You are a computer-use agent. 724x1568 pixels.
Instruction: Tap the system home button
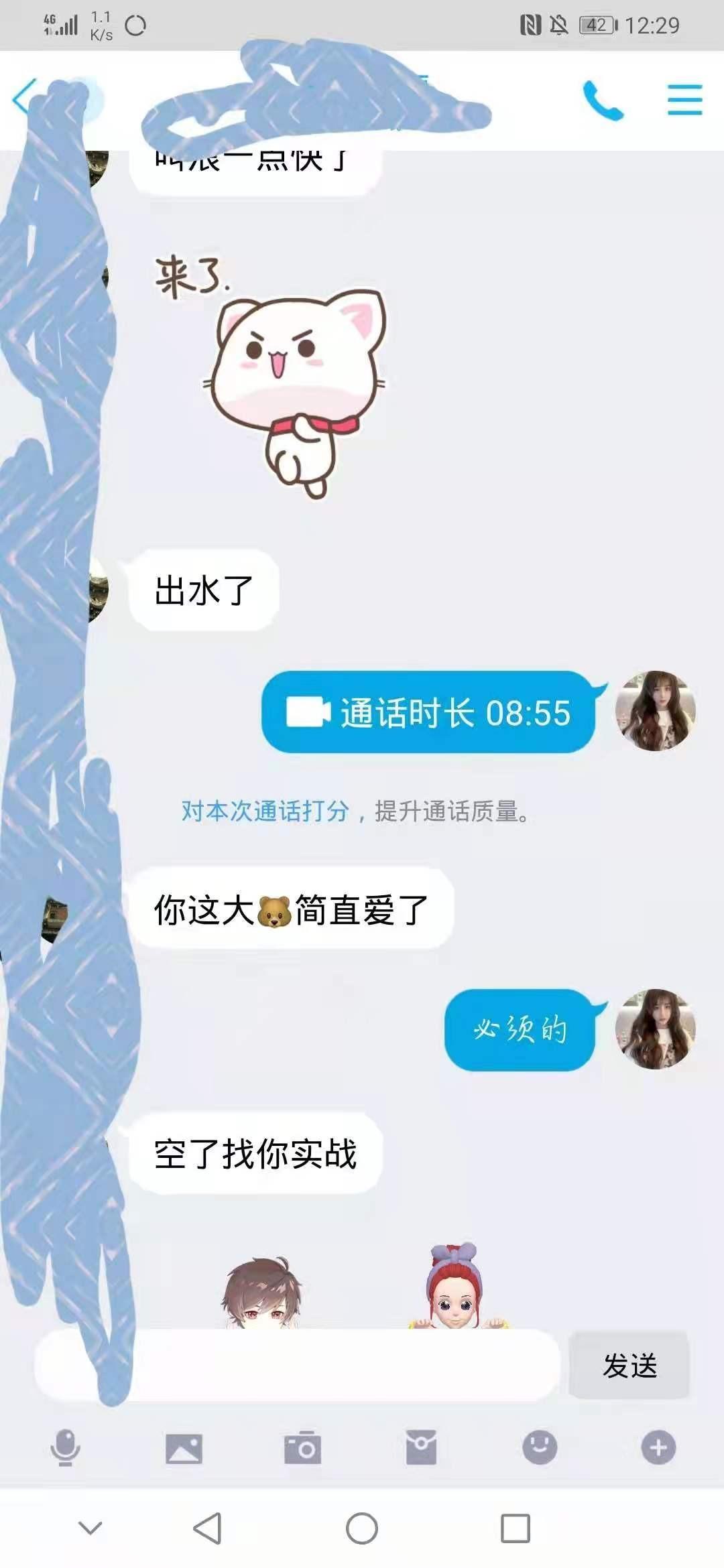click(362, 1528)
